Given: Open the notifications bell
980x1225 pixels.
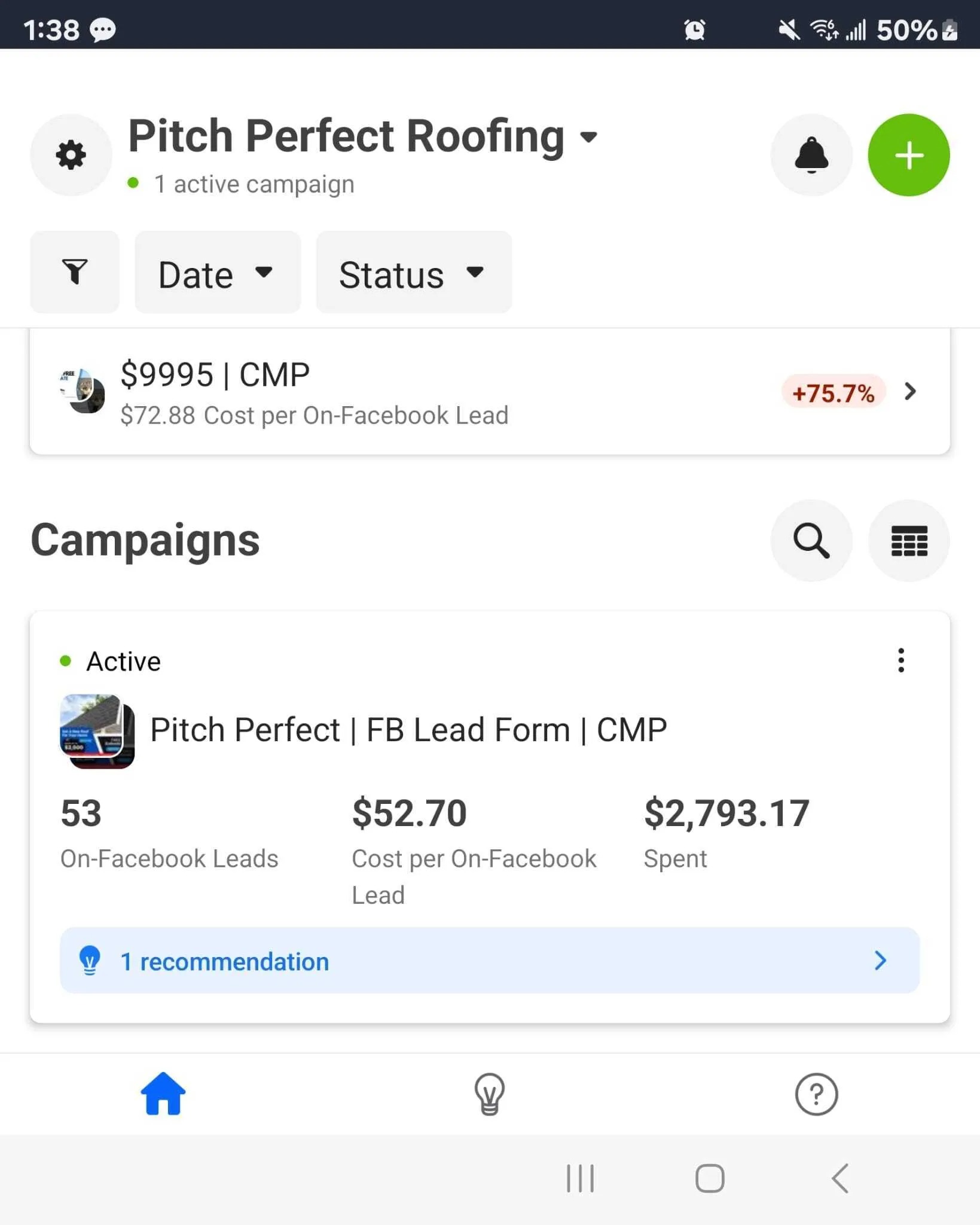Looking at the screenshot, I should 811,155.
